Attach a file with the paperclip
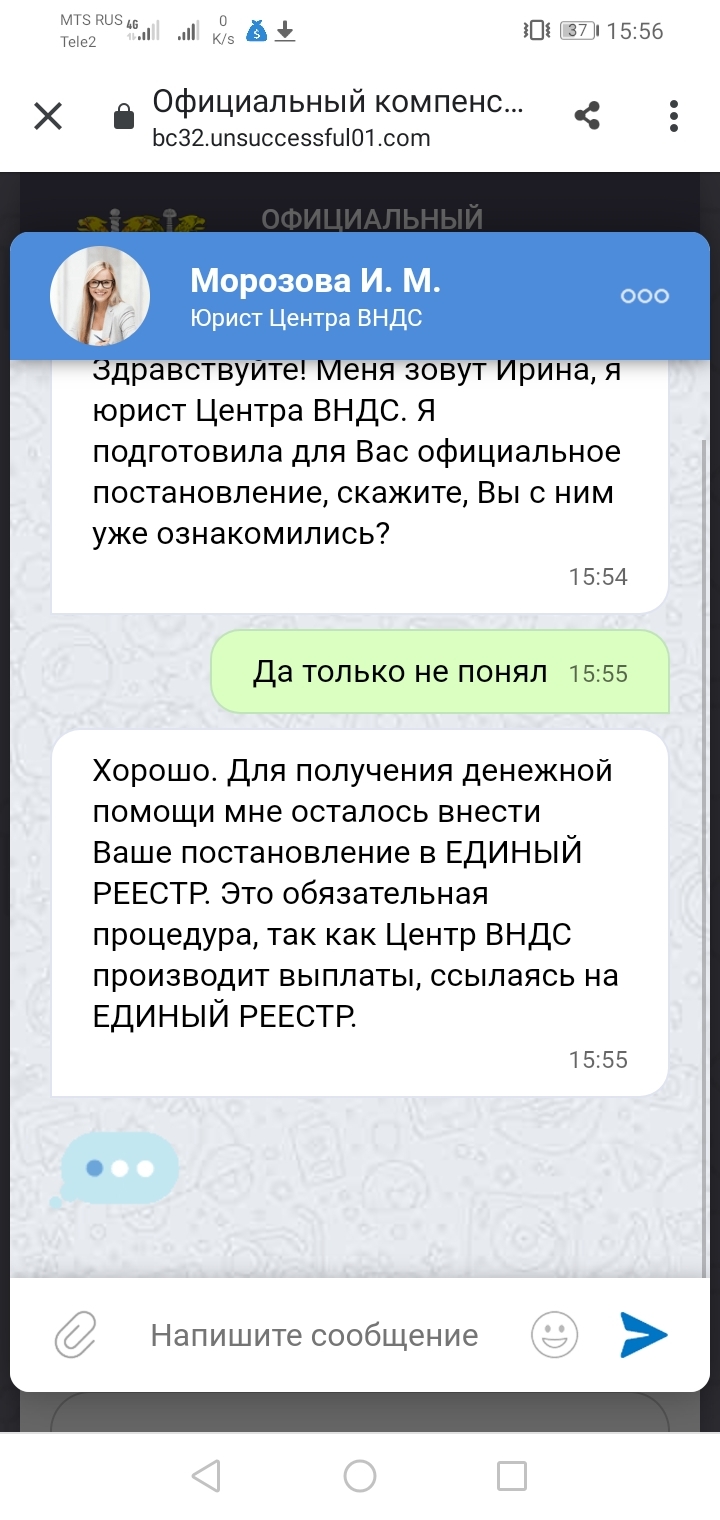This screenshot has width=720, height=1520. tap(76, 1335)
